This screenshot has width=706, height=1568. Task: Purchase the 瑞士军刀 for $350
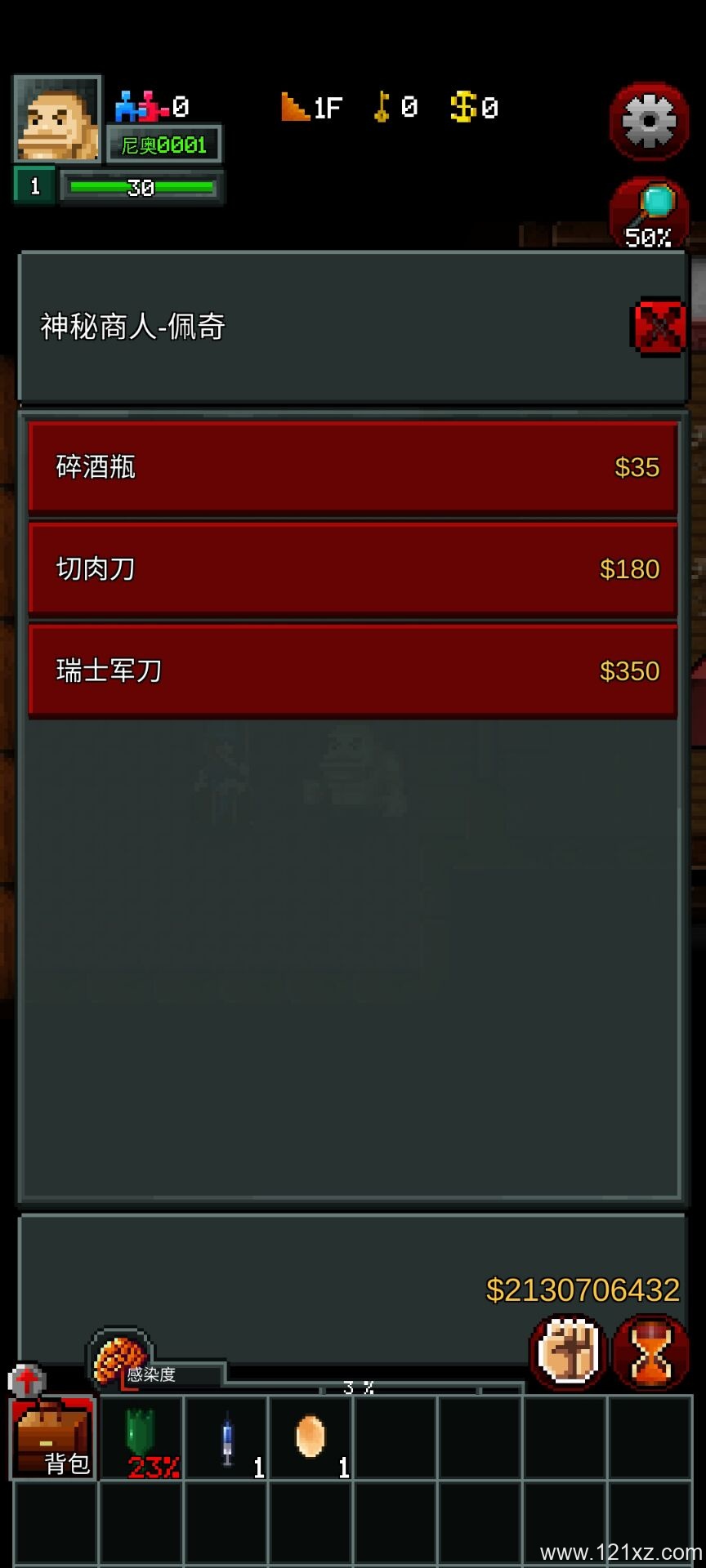point(353,671)
